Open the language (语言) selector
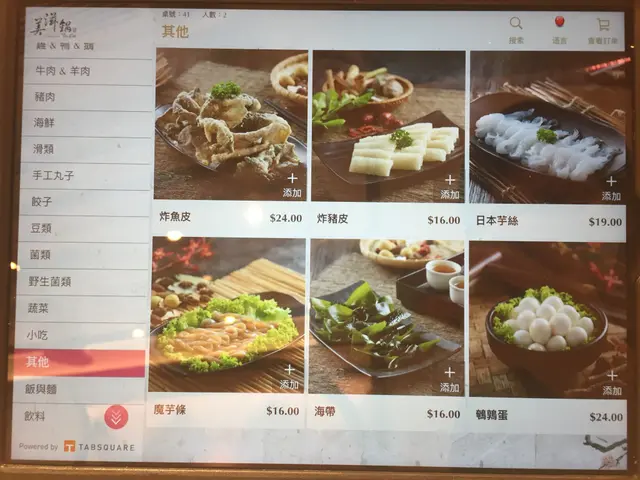Image resolution: width=640 pixels, height=480 pixels. 559,28
